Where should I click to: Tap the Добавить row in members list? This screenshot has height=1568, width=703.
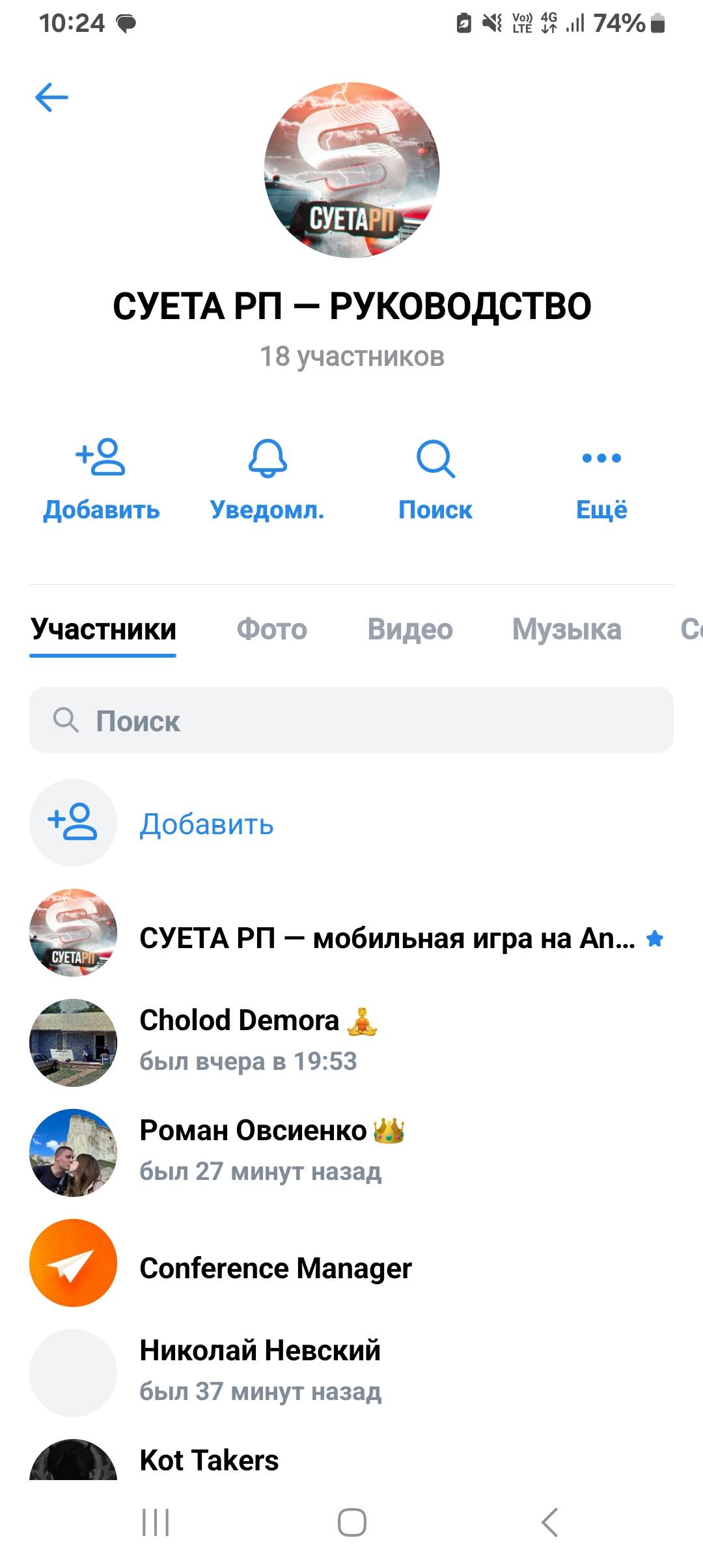[x=206, y=824]
